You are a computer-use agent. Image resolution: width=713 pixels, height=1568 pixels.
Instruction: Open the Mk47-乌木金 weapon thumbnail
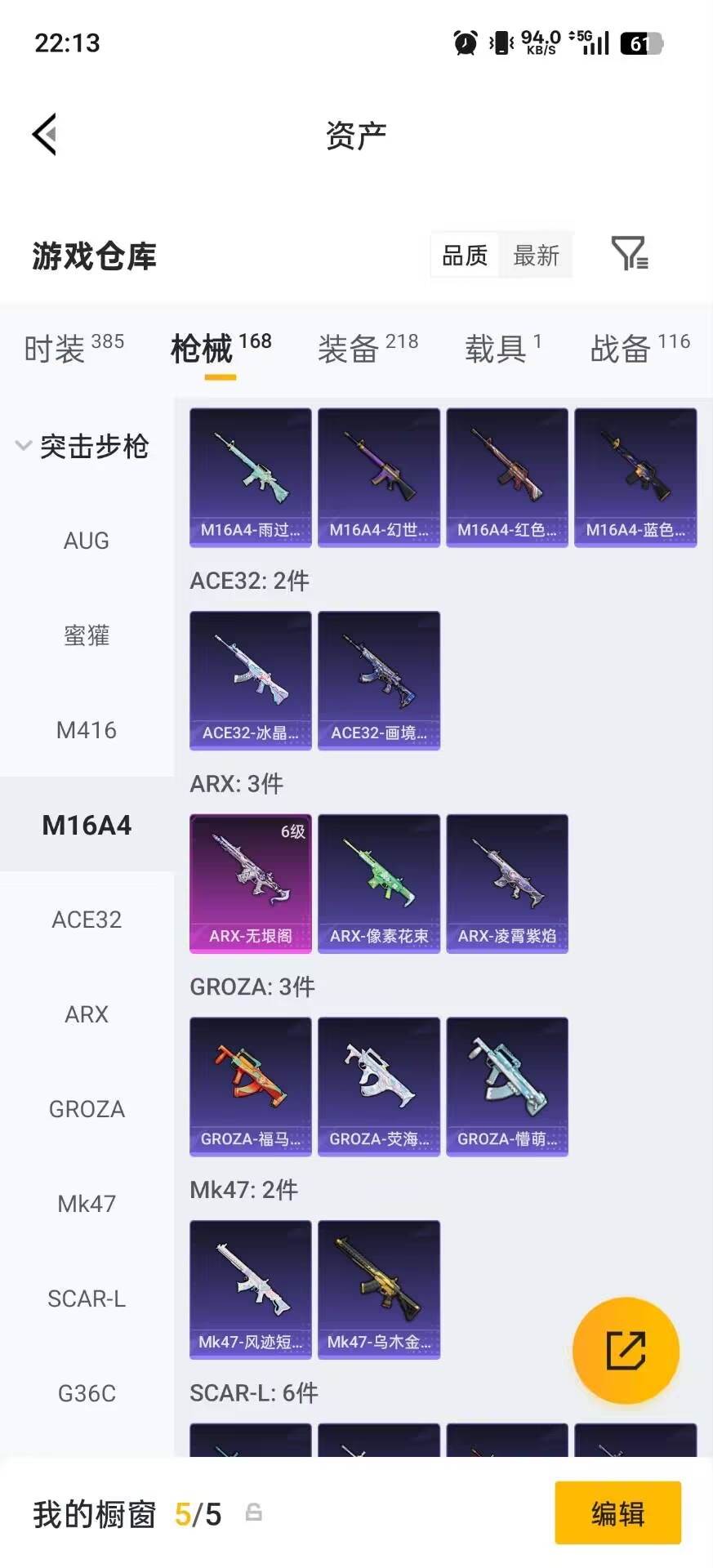(x=378, y=1289)
